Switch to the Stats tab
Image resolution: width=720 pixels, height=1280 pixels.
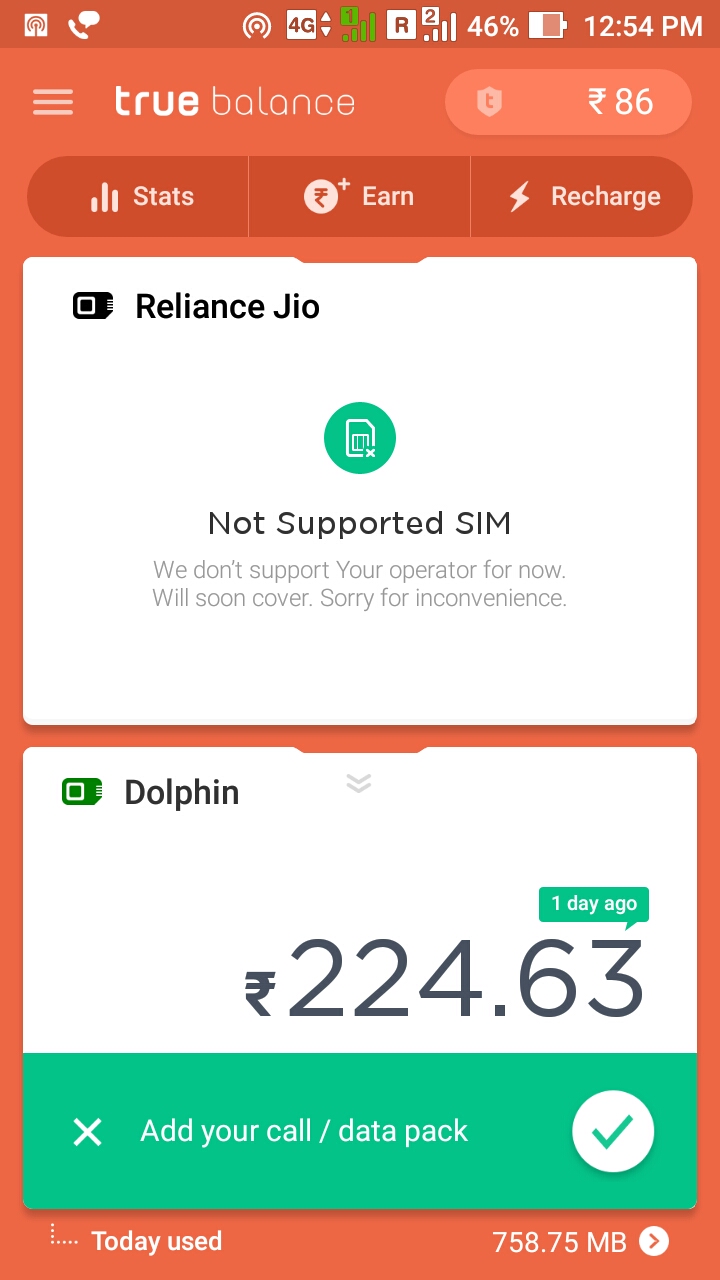coord(140,197)
